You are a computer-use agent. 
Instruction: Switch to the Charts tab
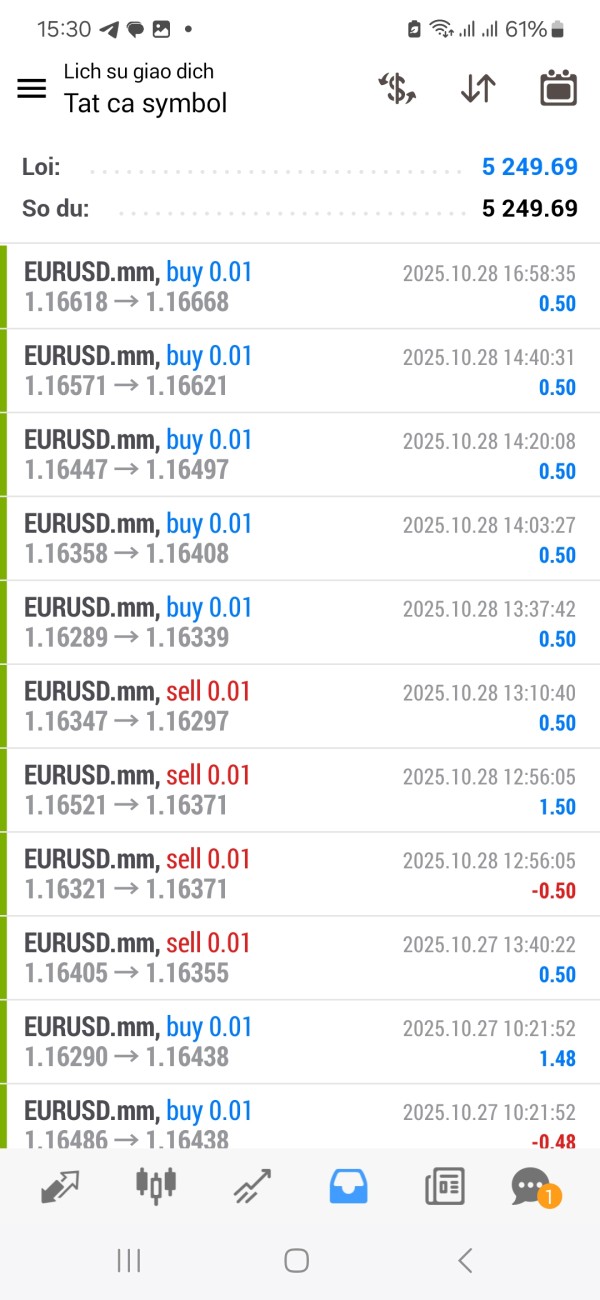click(155, 1184)
